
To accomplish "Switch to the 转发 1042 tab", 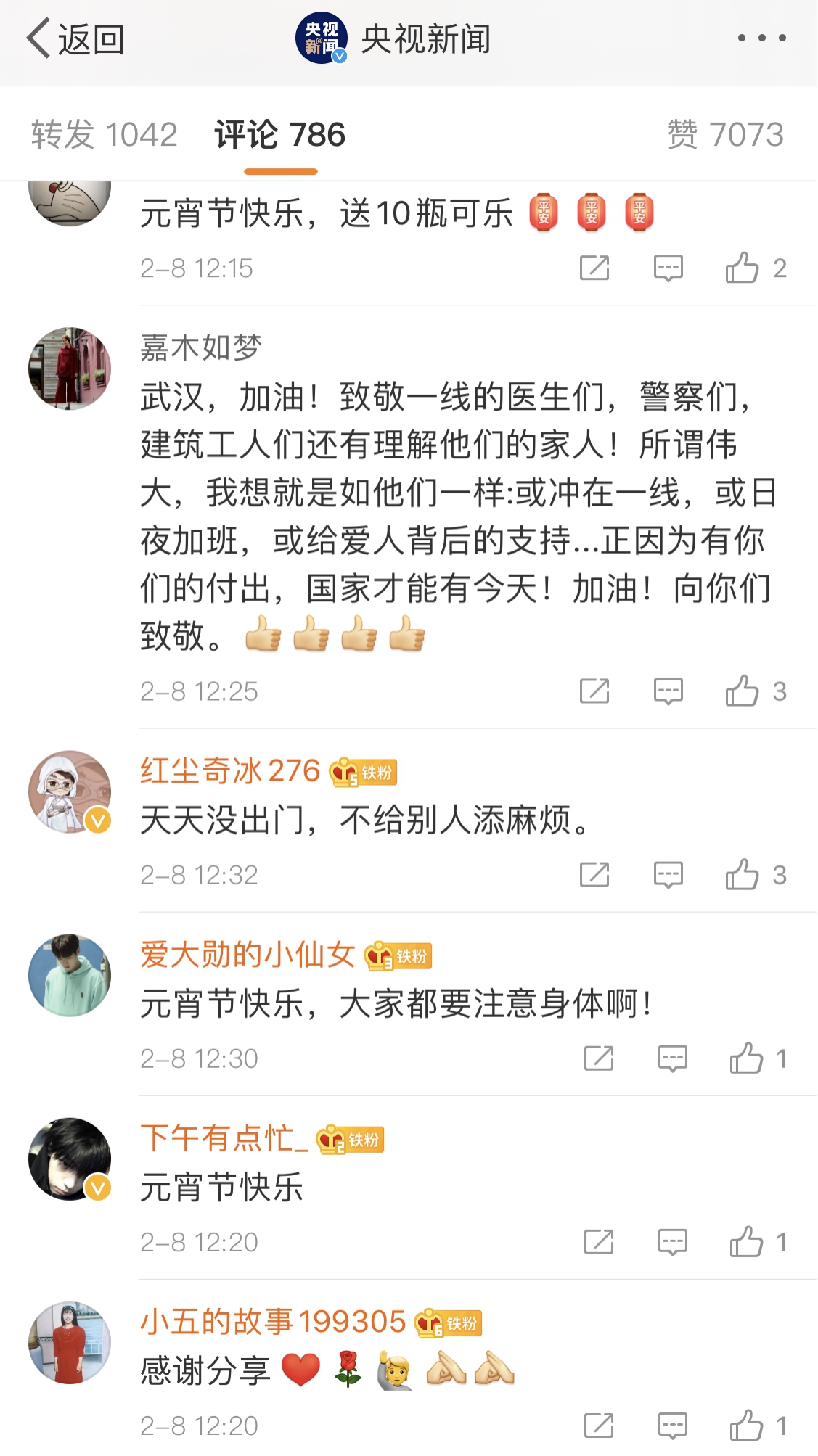I will (105, 135).
